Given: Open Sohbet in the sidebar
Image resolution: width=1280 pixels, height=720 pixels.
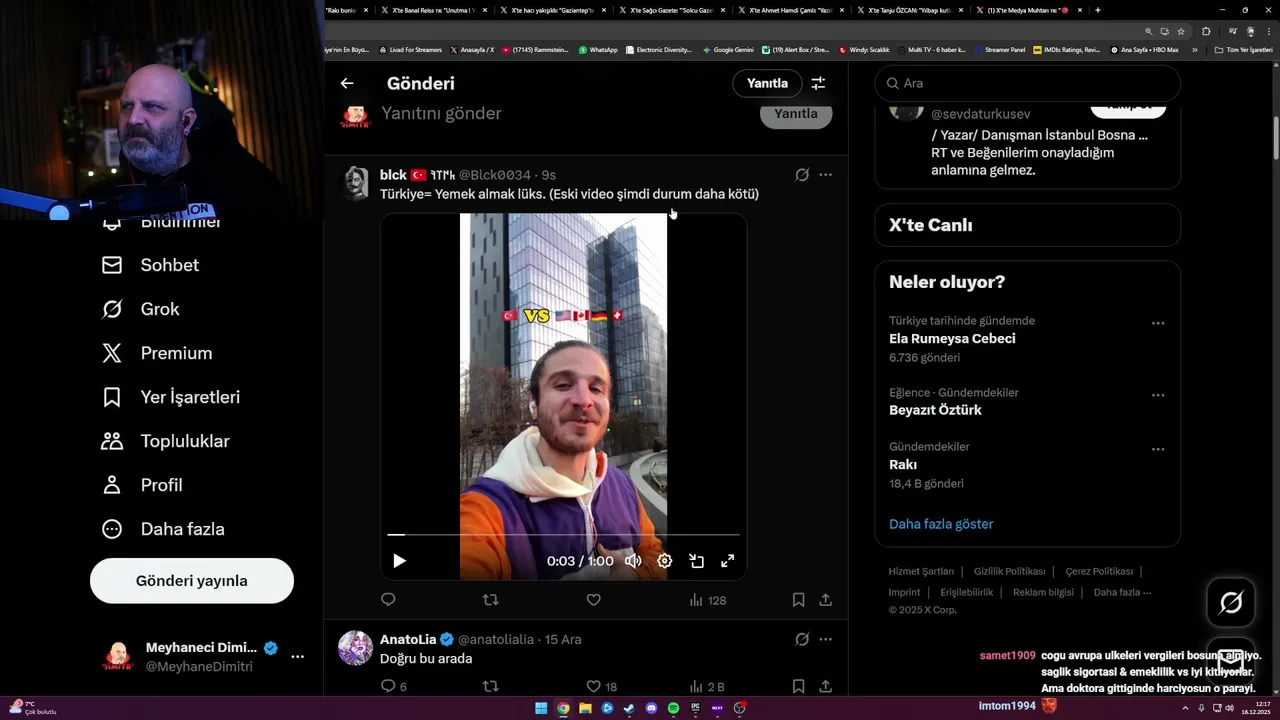Looking at the screenshot, I should 169,265.
